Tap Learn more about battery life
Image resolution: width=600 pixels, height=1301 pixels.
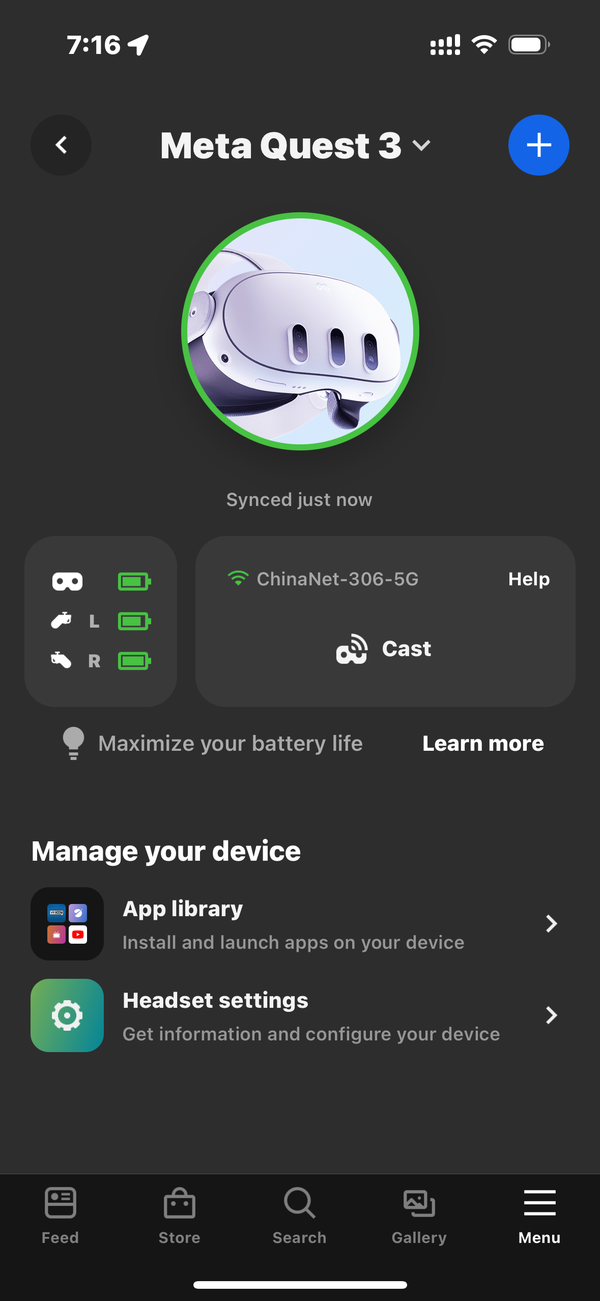point(483,744)
